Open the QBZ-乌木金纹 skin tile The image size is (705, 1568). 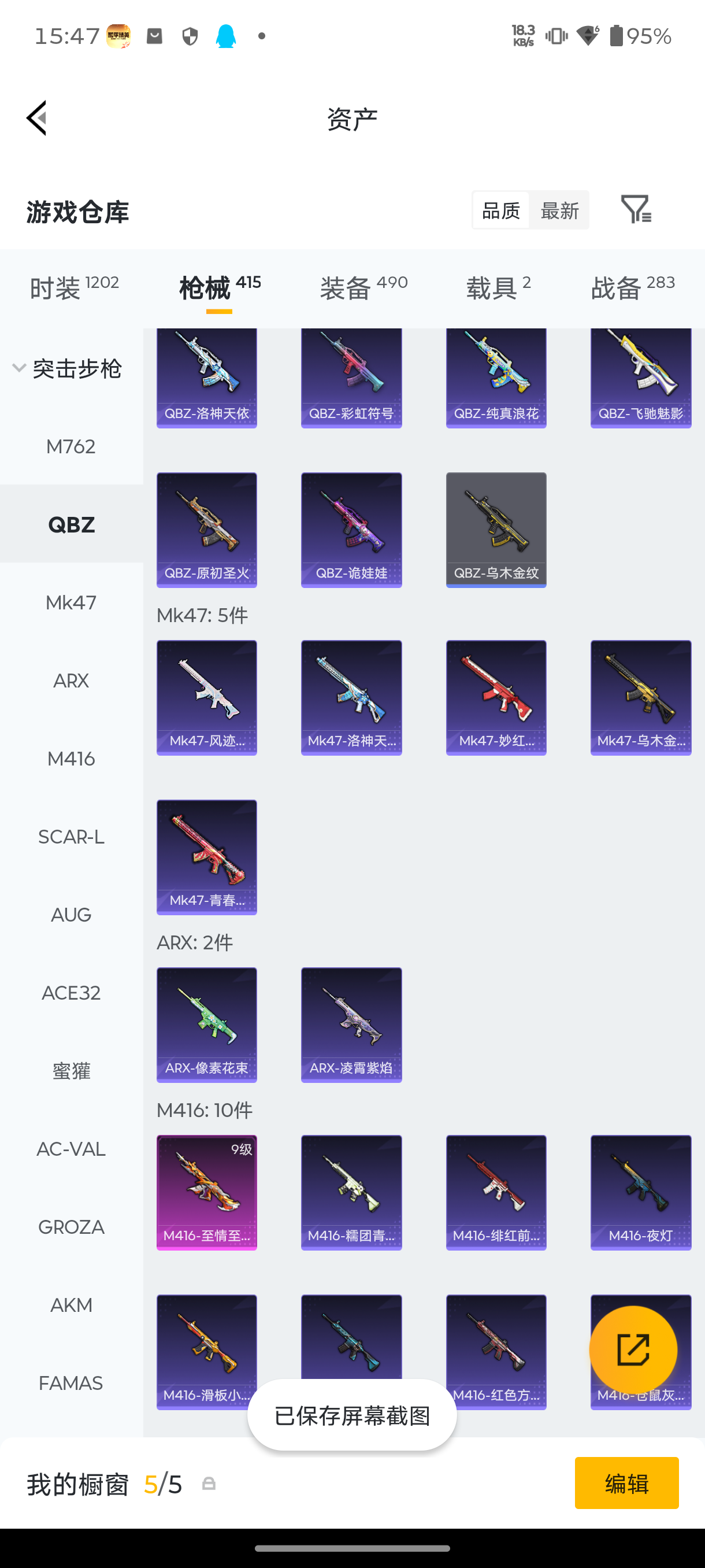pyautogui.click(x=496, y=530)
